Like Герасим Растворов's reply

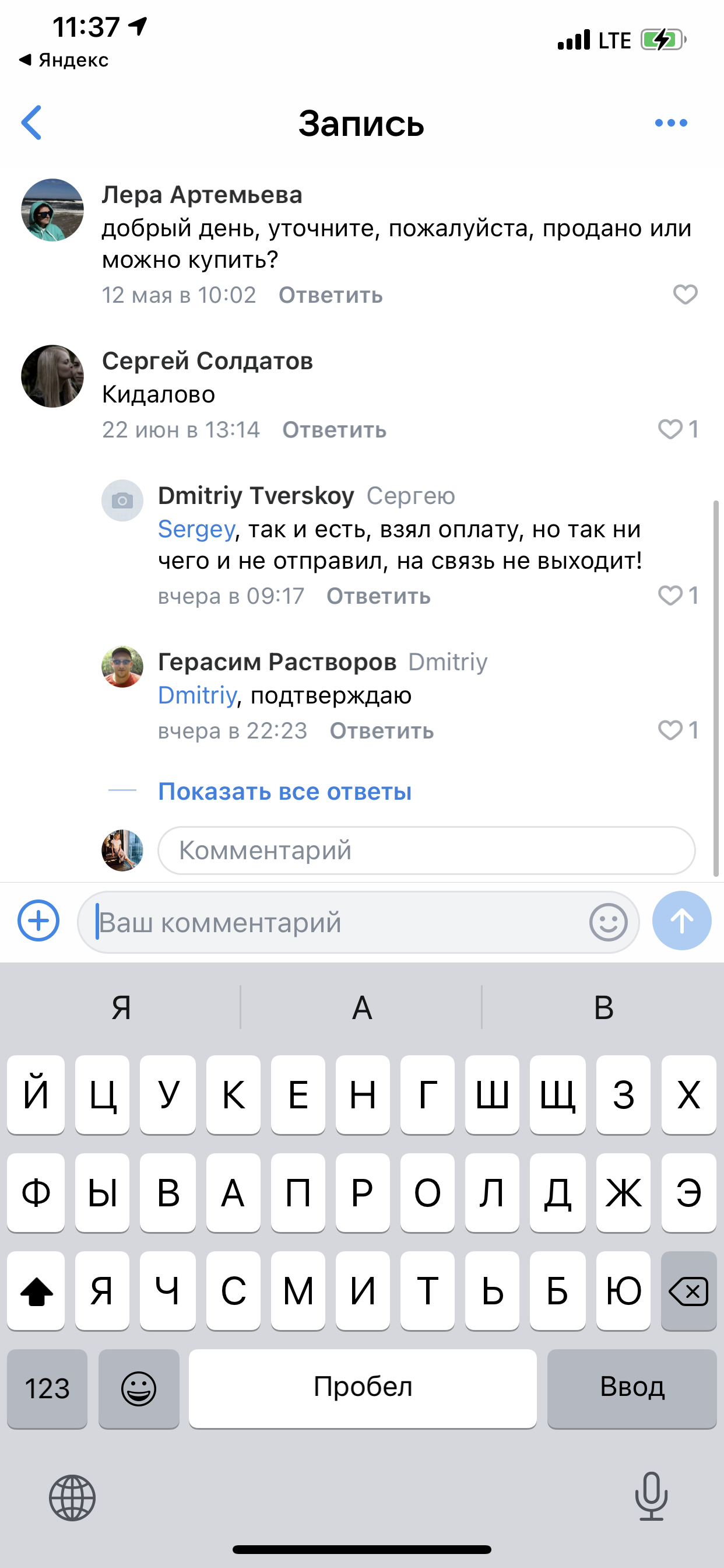[x=678, y=730]
